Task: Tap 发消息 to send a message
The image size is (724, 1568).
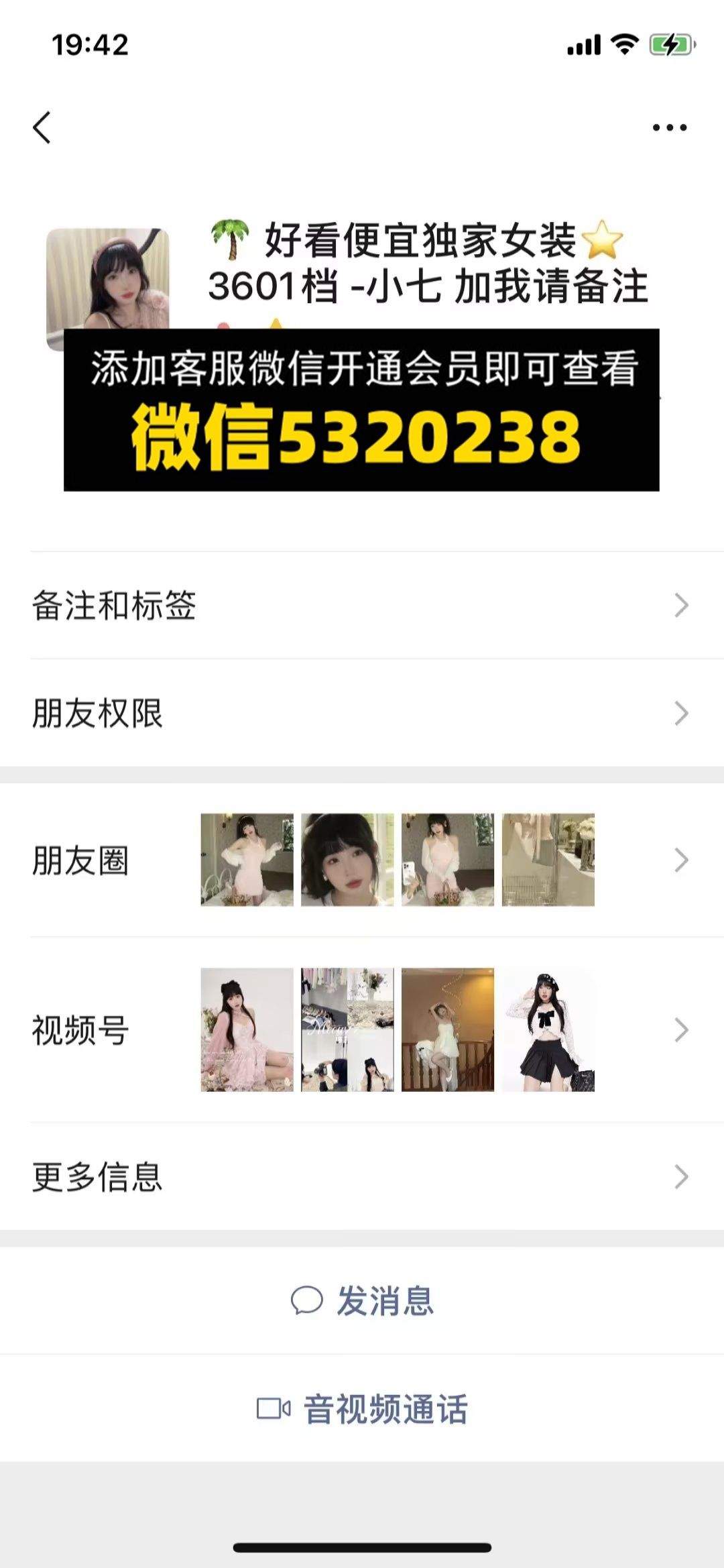Action: tap(362, 1300)
